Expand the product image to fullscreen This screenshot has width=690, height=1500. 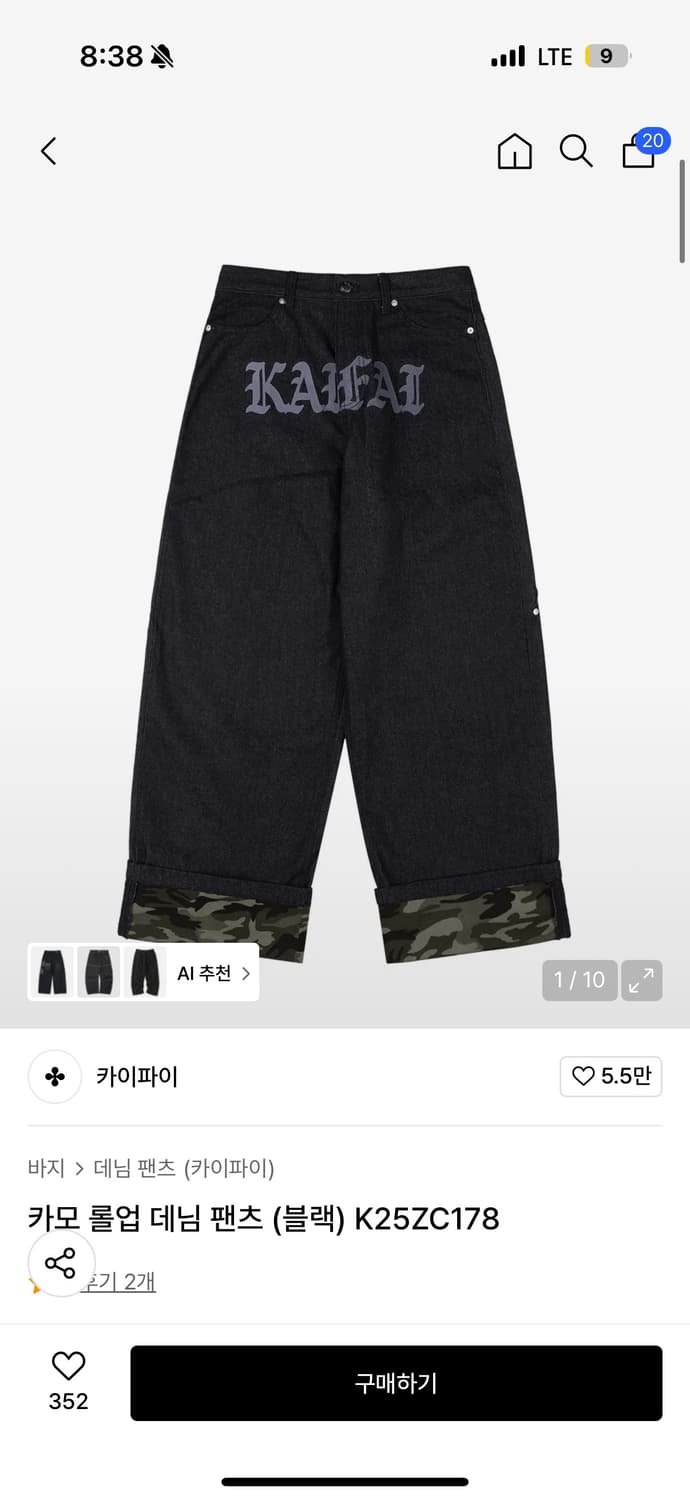coord(641,980)
